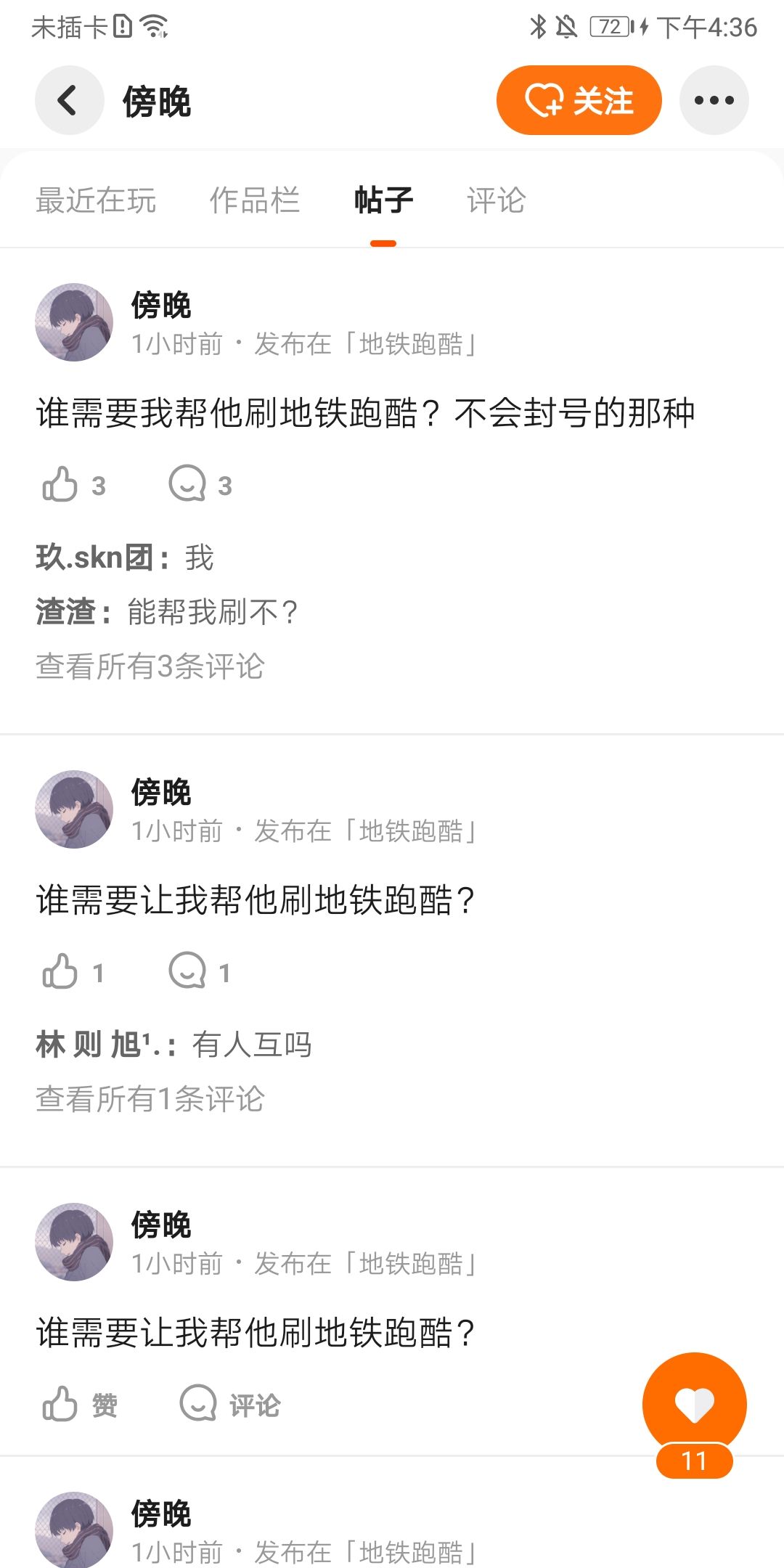Tap 赞 on the third post
The height and width of the screenshot is (1568, 784).
78,1404
